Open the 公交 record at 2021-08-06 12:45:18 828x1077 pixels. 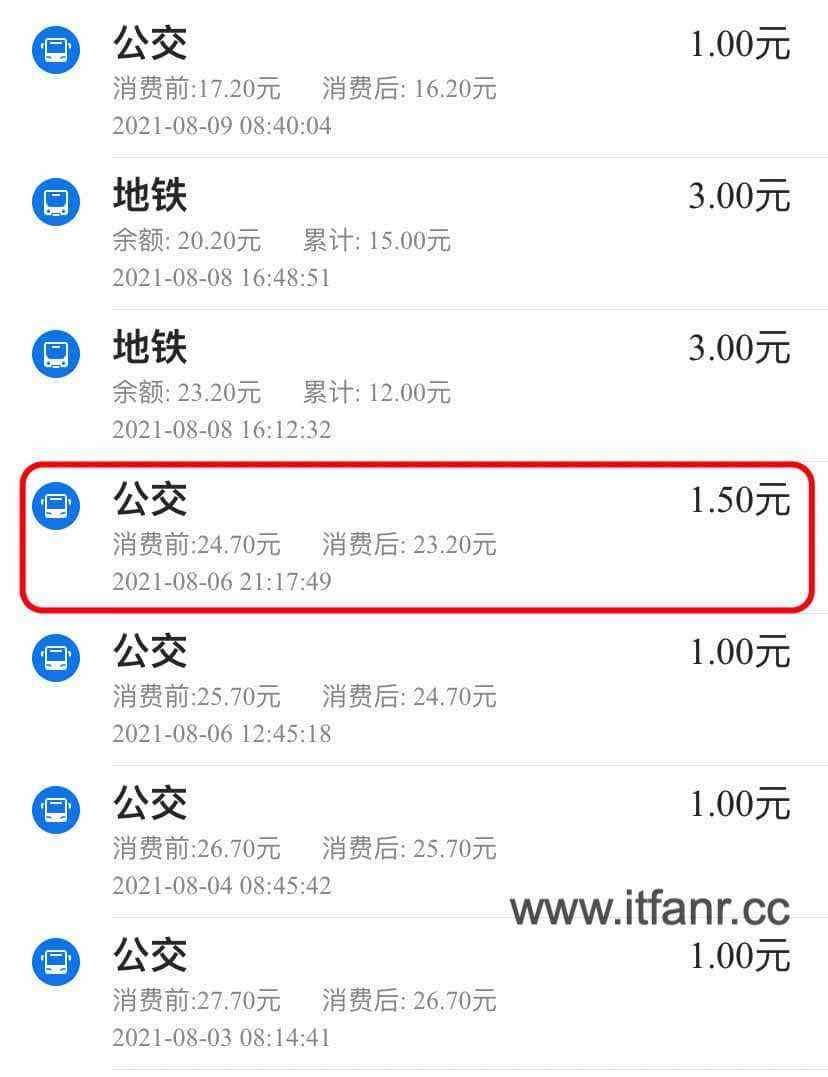(x=414, y=690)
